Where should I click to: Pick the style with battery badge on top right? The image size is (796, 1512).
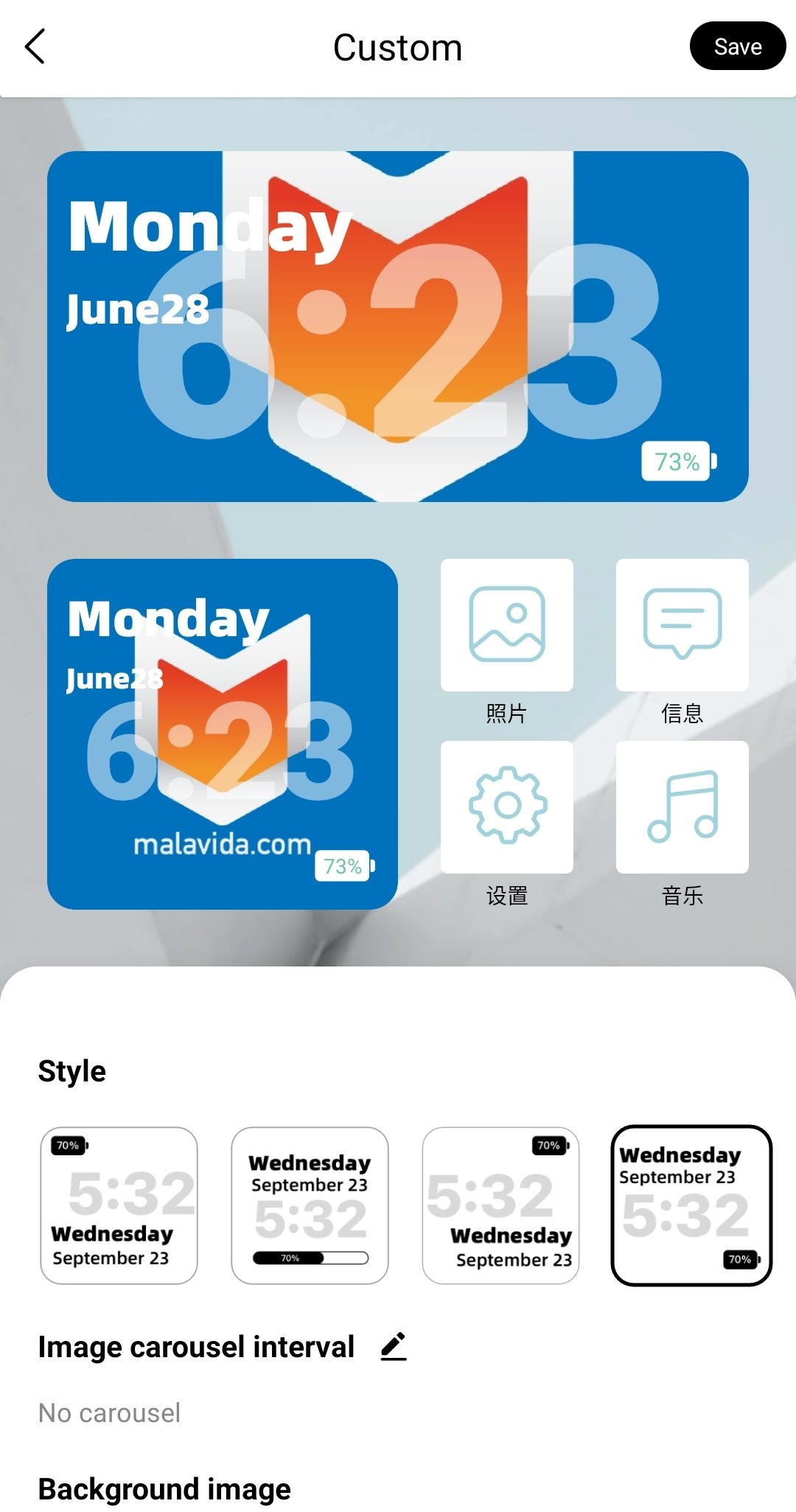tap(500, 1205)
